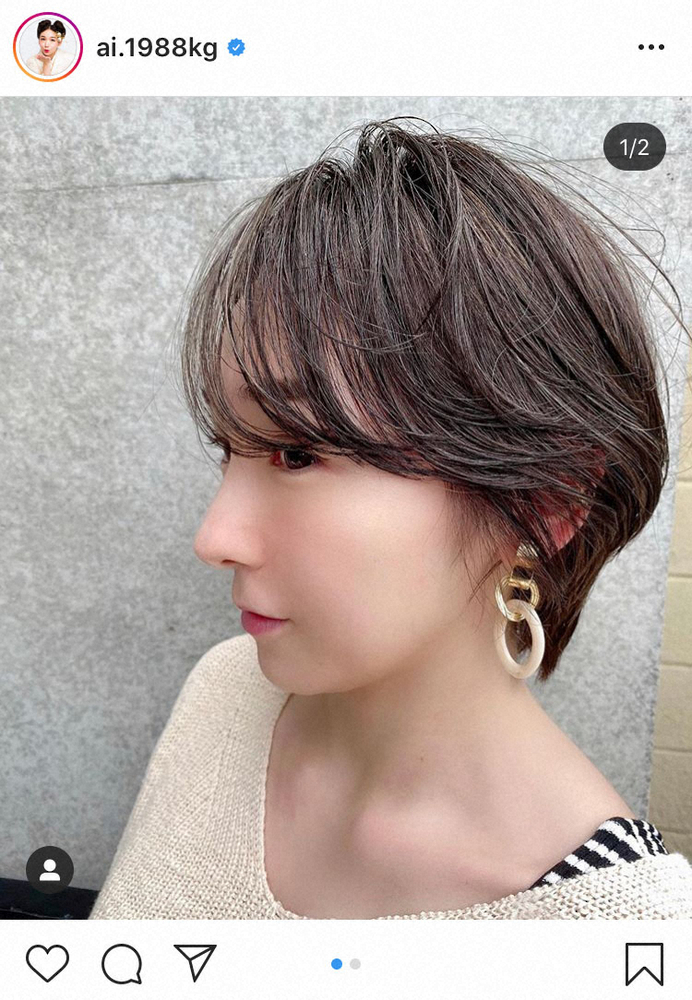Open ai.1988kg profile from username
The width and height of the screenshot is (692, 1000).
[x=157, y=47]
